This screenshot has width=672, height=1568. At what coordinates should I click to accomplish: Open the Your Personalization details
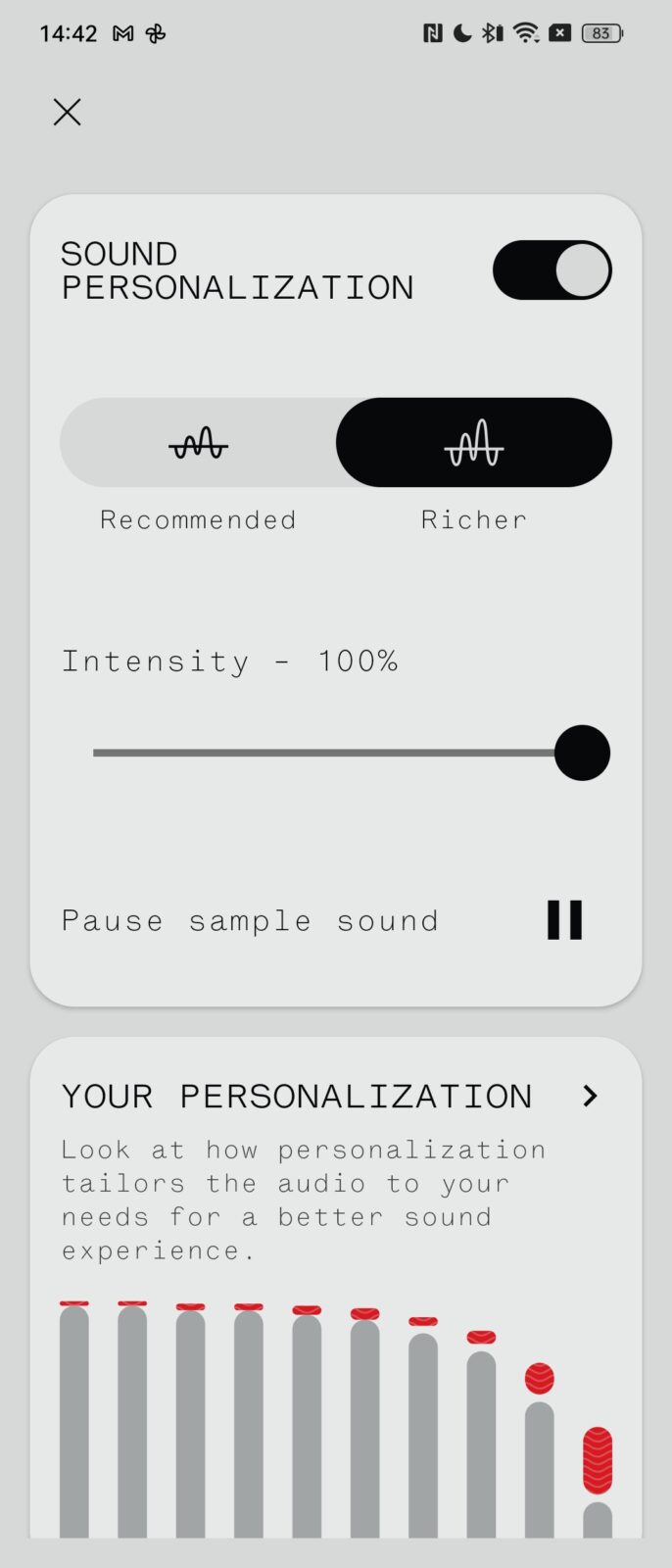[x=589, y=1096]
